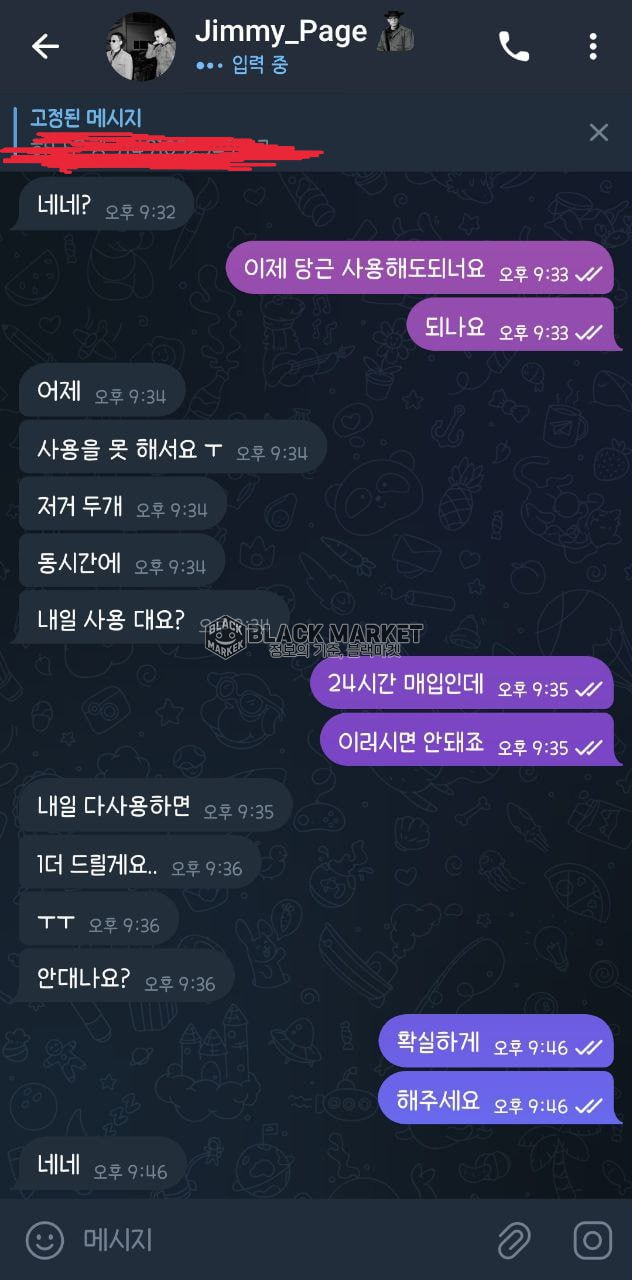Dismiss the pinned message banner
The image size is (632, 1280).
pyautogui.click(x=598, y=132)
